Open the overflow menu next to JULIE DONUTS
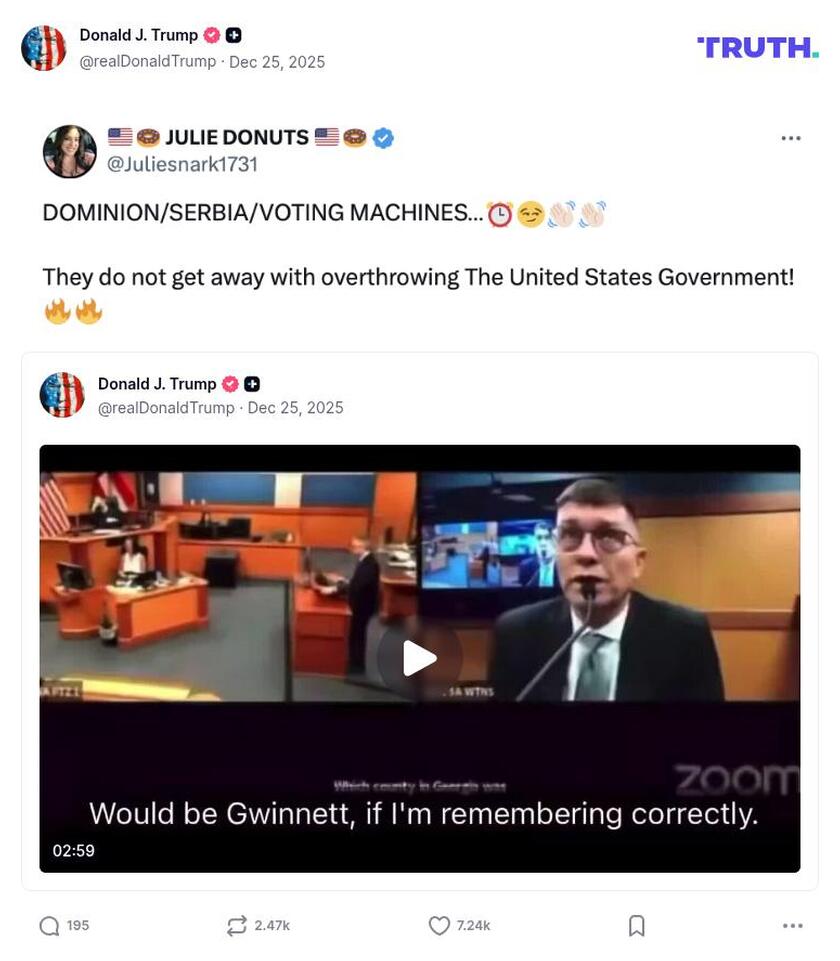Image resolution: width=840 pixels, height=961 pixels. coord(790,138)
